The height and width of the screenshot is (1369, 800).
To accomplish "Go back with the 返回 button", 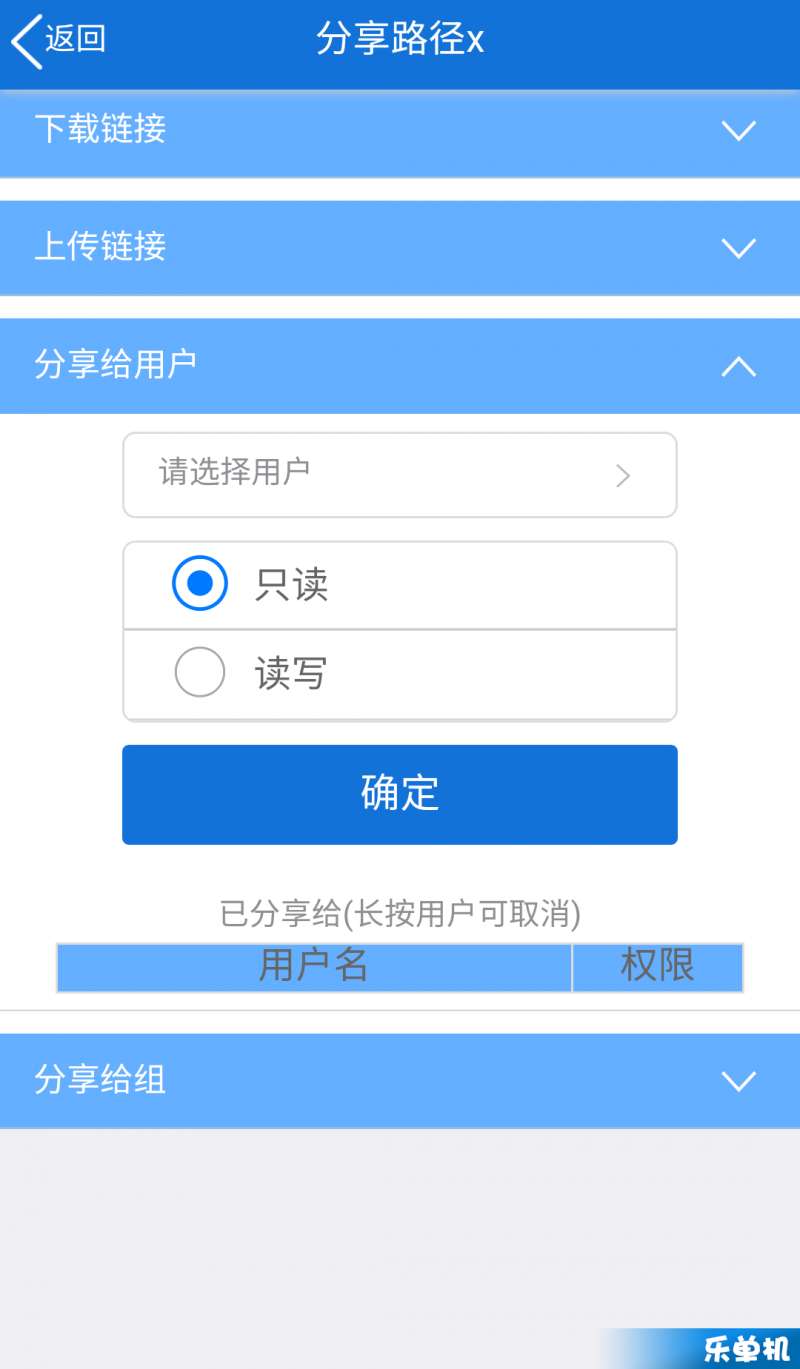I will point(58,40).
